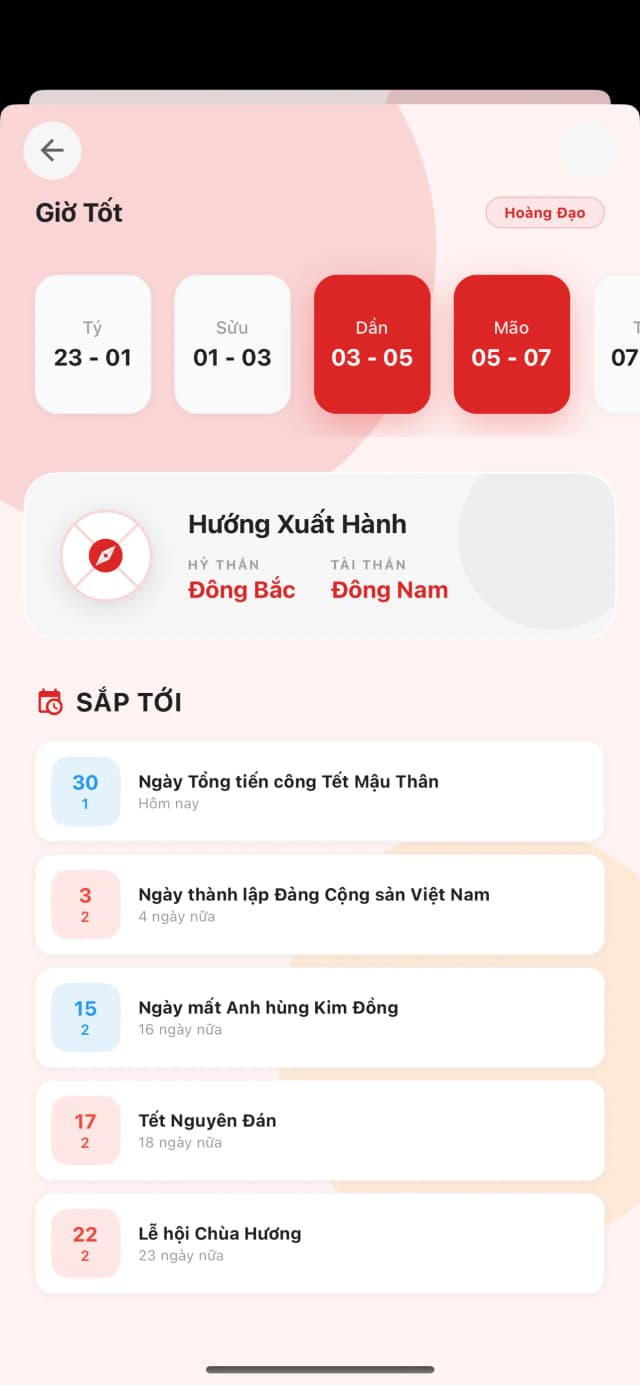View Ngày mất Anh hùng Kim Đồng event
640x1385 pixels.
click(x=319, y=1017)
